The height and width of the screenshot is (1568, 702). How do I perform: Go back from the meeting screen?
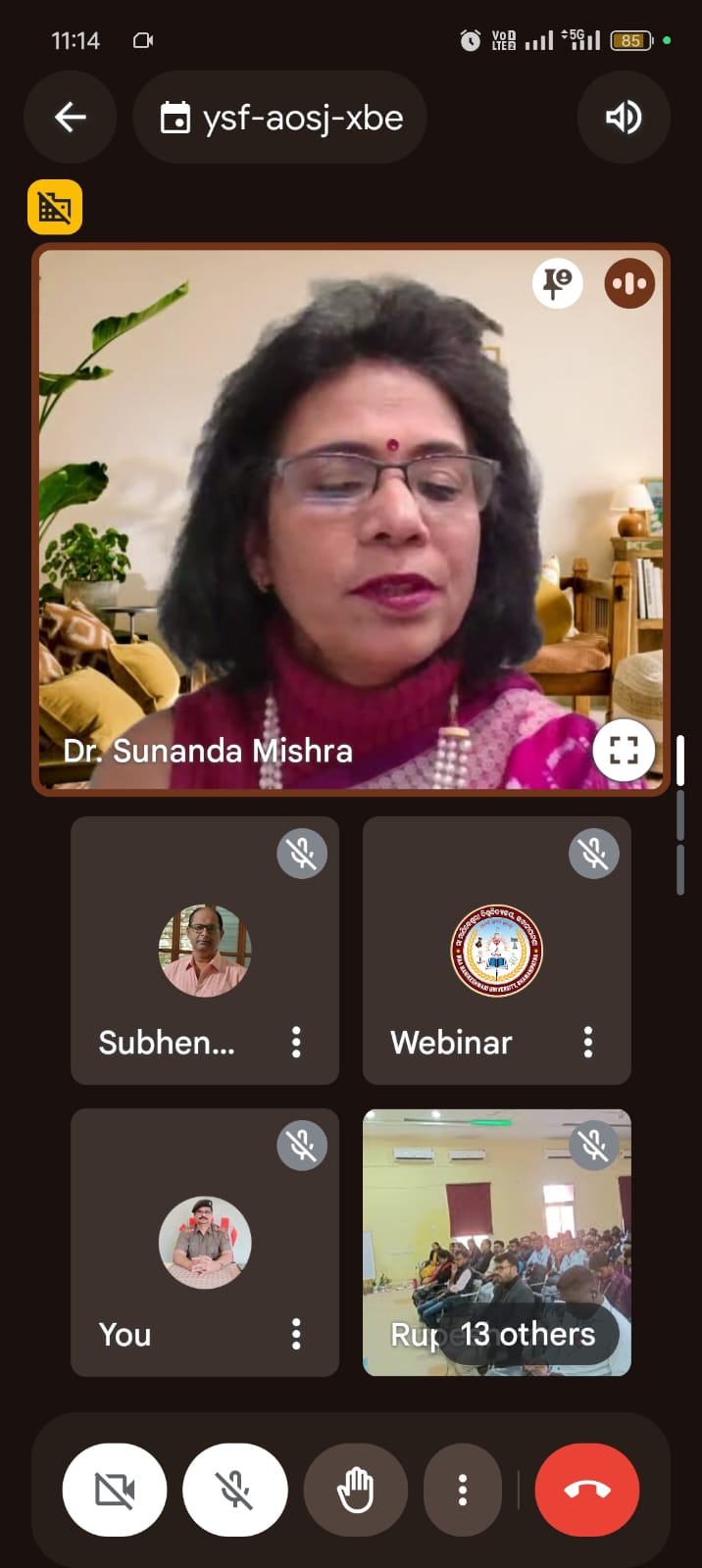70,118
